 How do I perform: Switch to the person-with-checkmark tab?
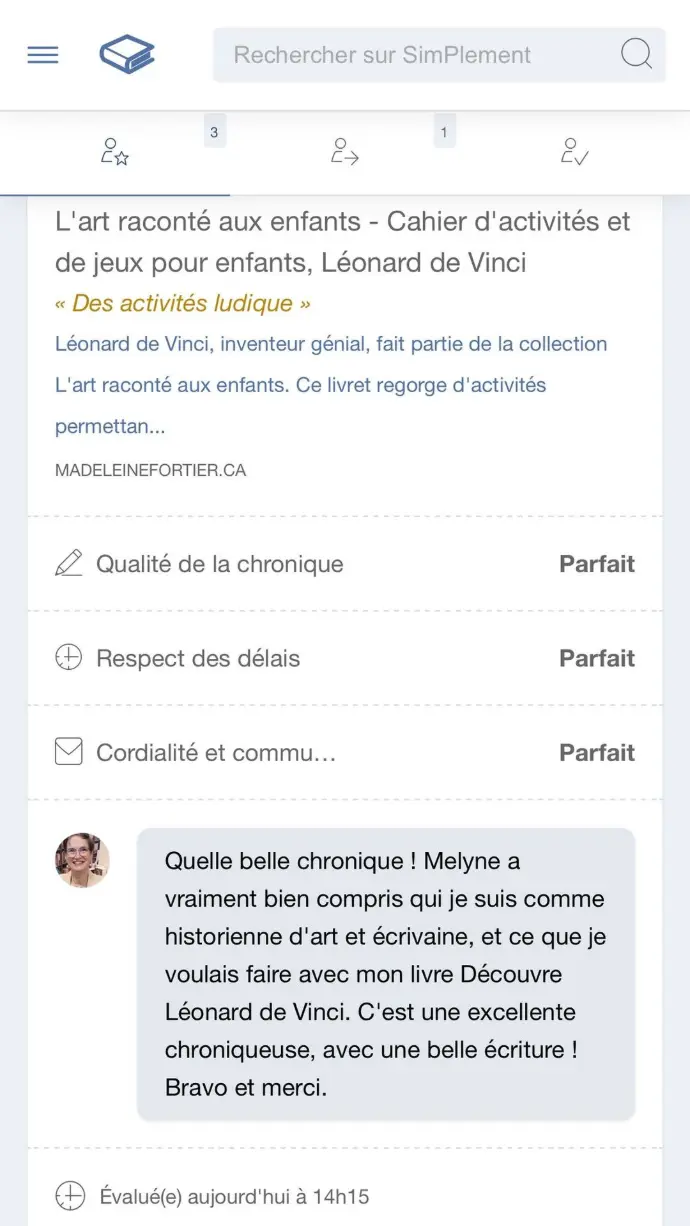point(575,152)
